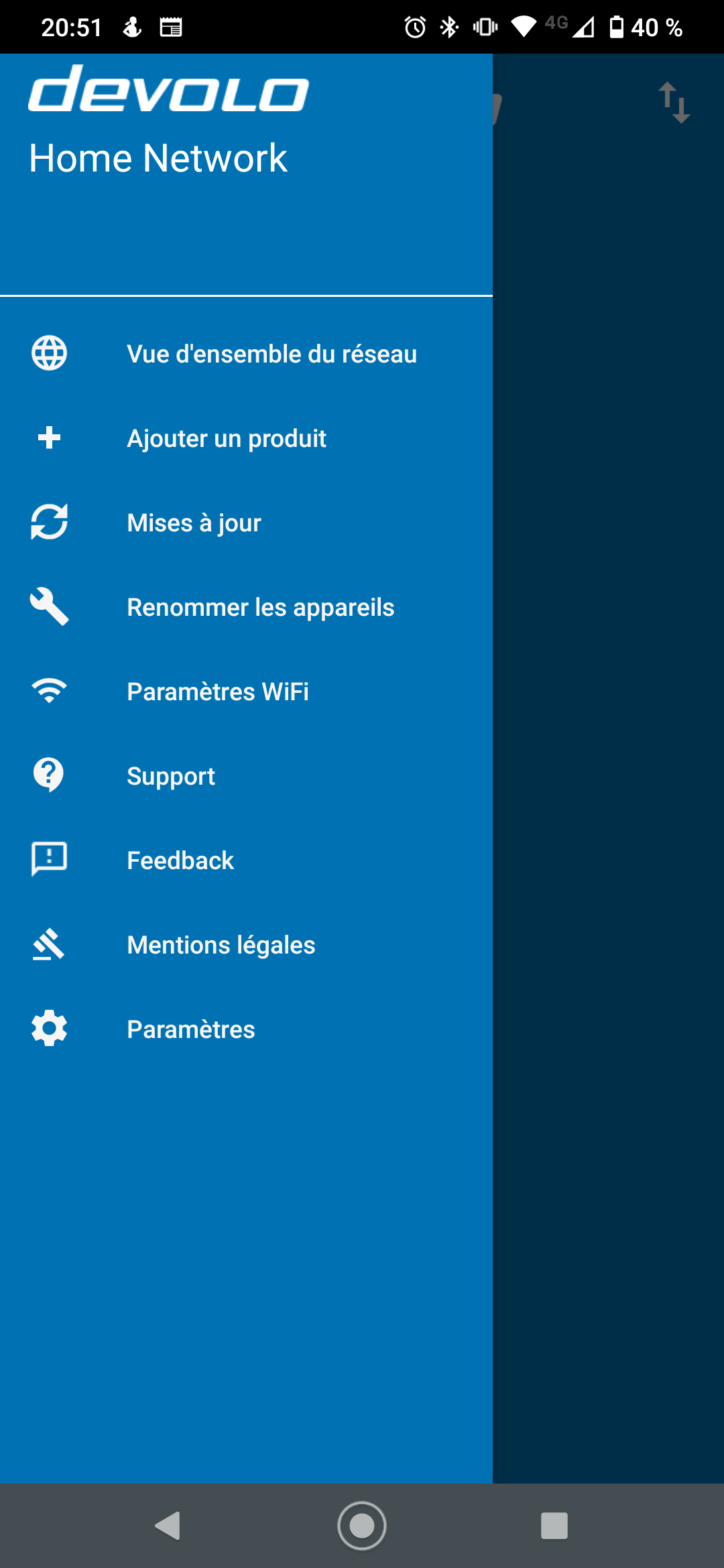Open the Feedback entry

[x=180, y=860]
